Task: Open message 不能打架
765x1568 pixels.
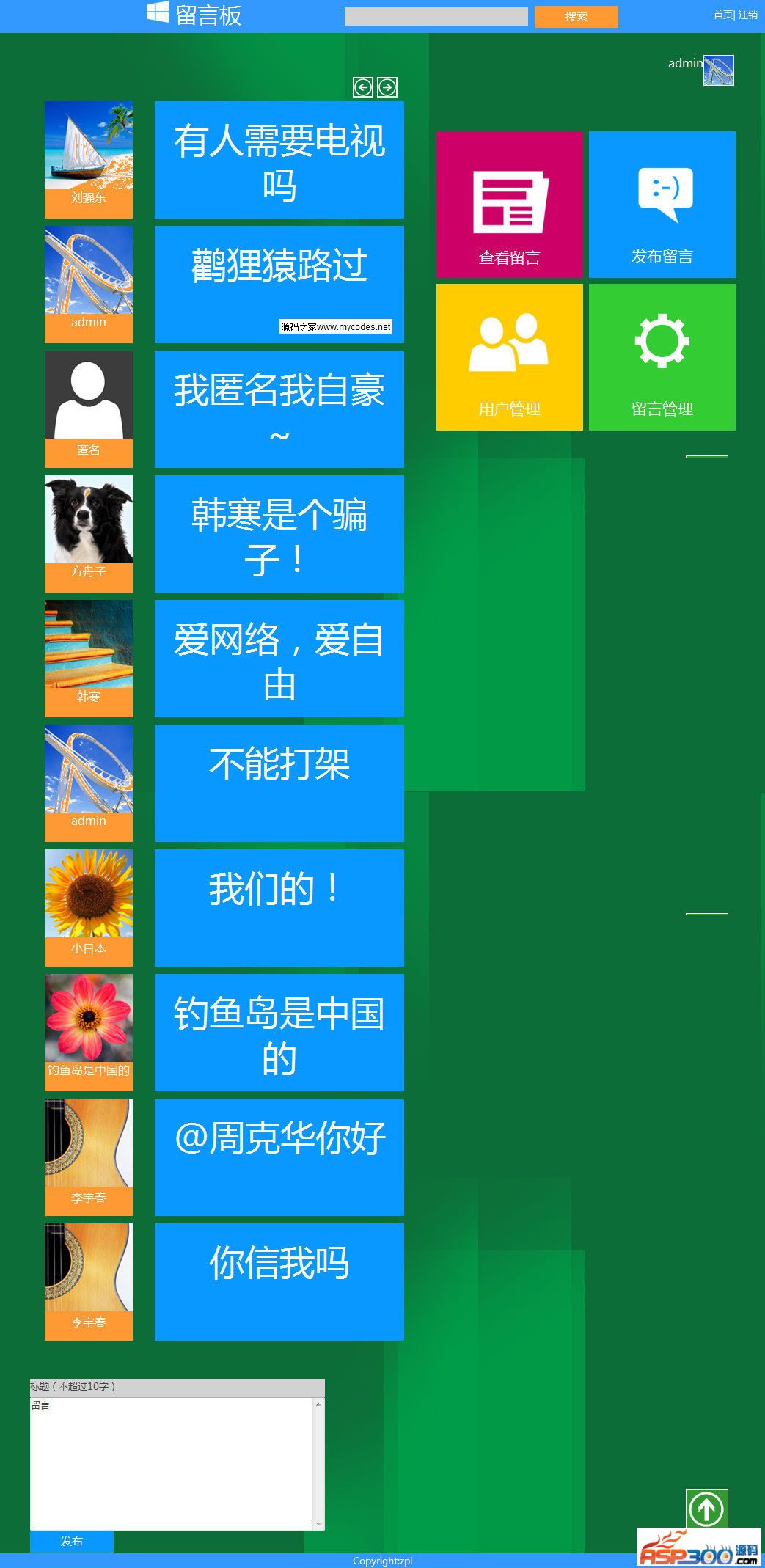Action: [279, 783]
